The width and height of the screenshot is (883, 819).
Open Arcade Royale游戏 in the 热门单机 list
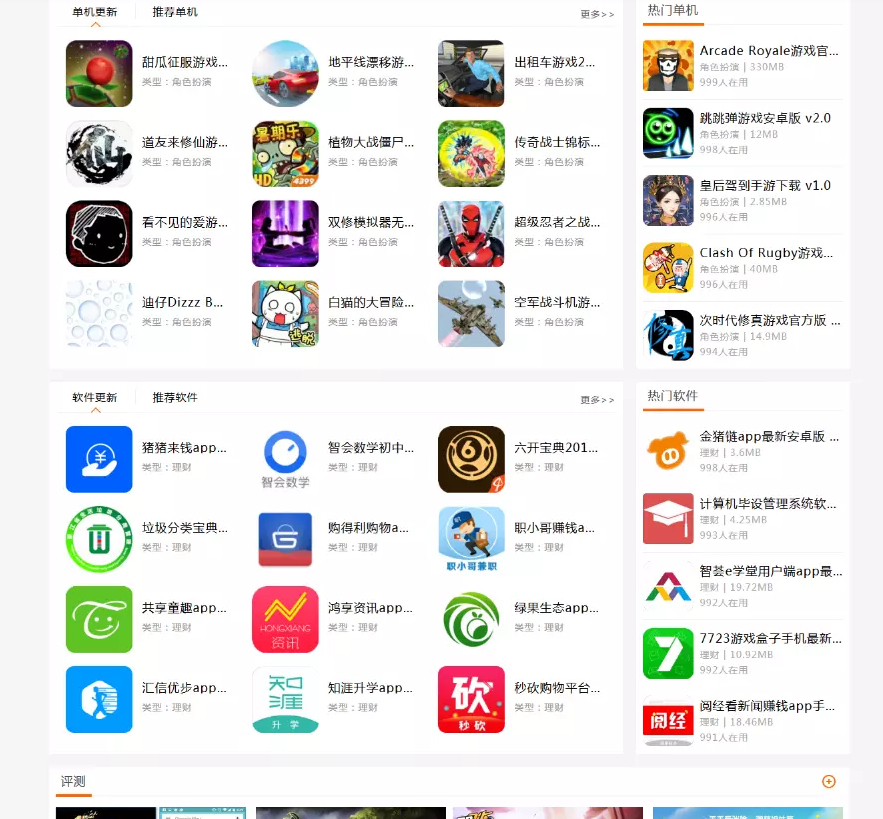[768, 51]
